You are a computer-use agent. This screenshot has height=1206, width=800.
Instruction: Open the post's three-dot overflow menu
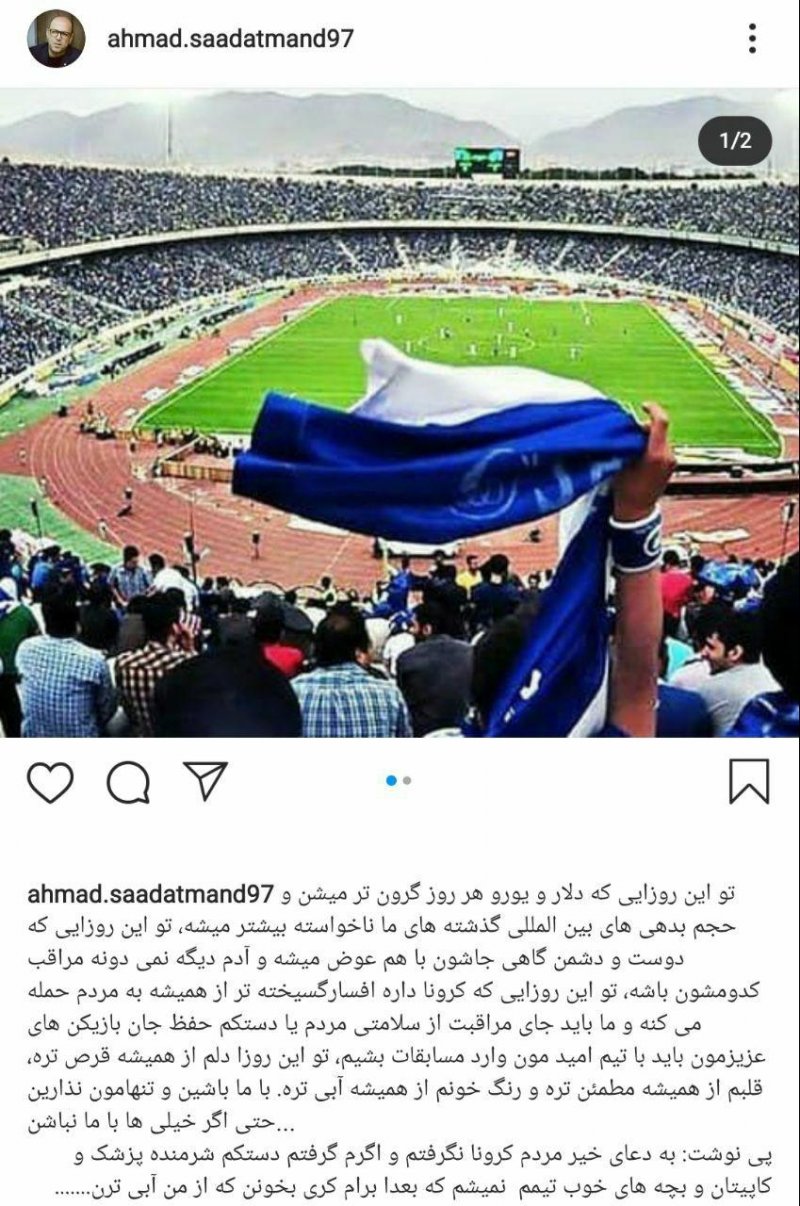752,39
